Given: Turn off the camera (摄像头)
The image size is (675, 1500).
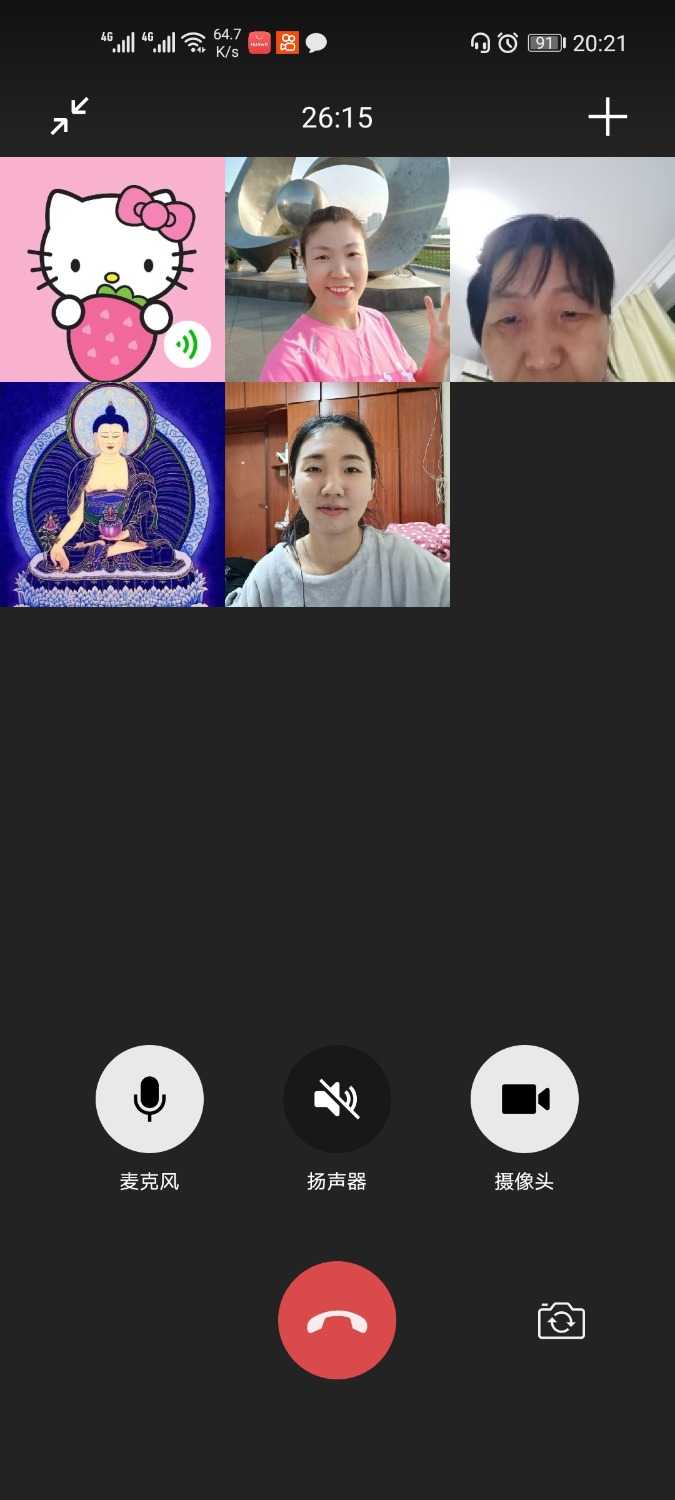Looking at the screenshot, I should (x=524, y=1099).
